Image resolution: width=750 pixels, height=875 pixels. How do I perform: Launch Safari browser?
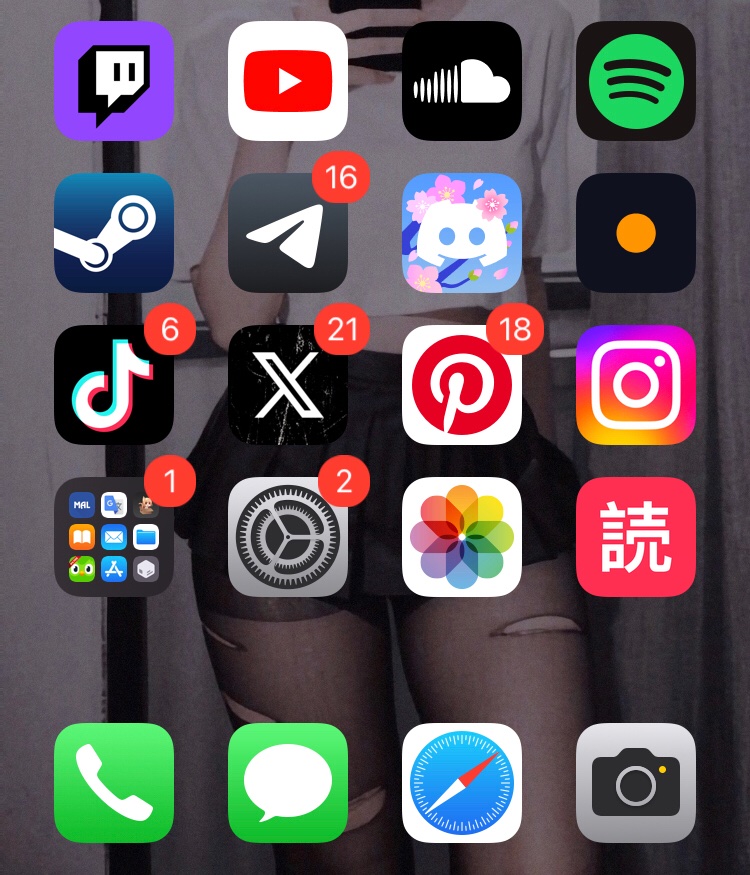(x=462, y=783)
